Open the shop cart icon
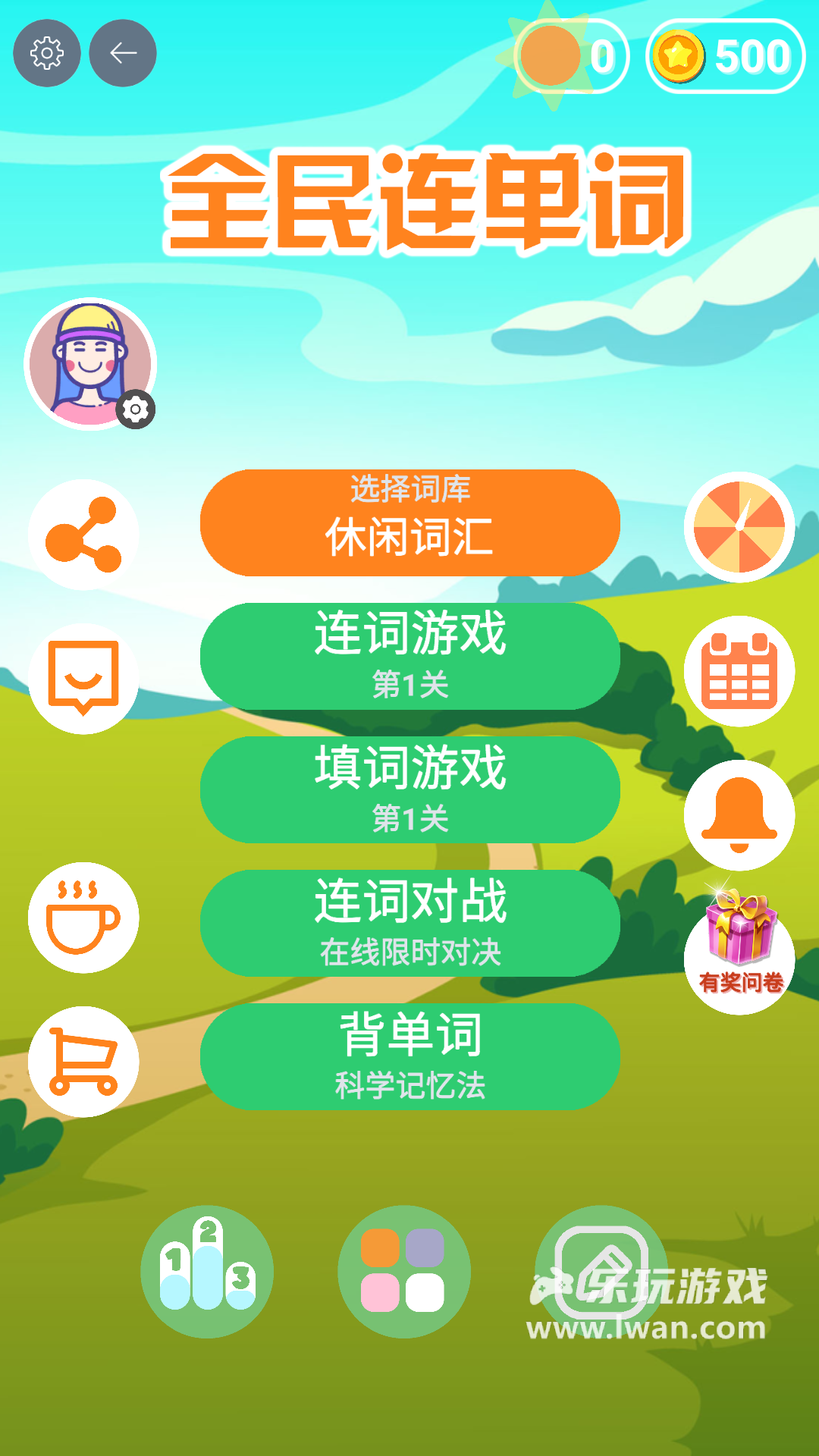 pos(83,1062)
